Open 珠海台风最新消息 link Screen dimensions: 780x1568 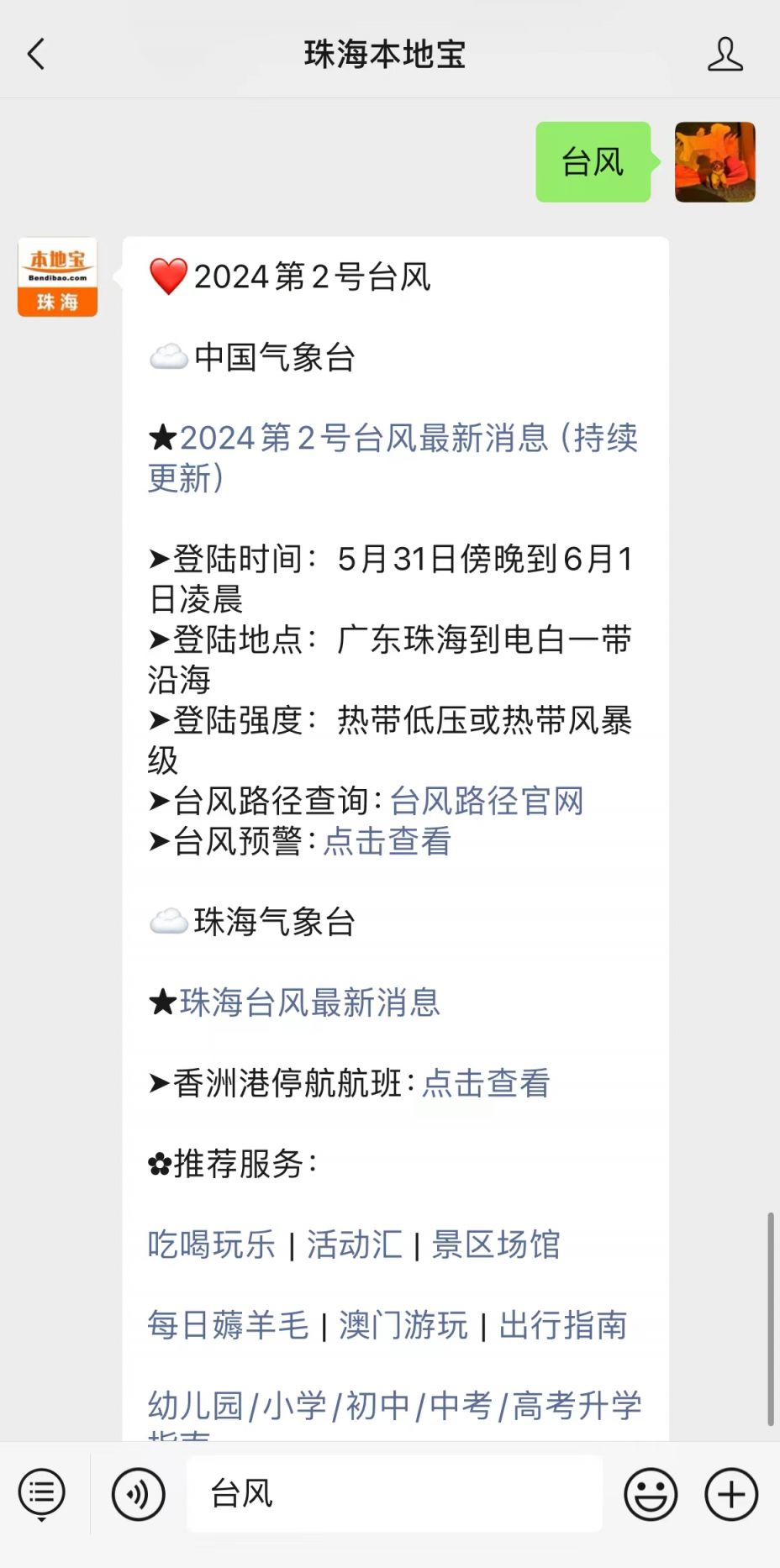309,1002
